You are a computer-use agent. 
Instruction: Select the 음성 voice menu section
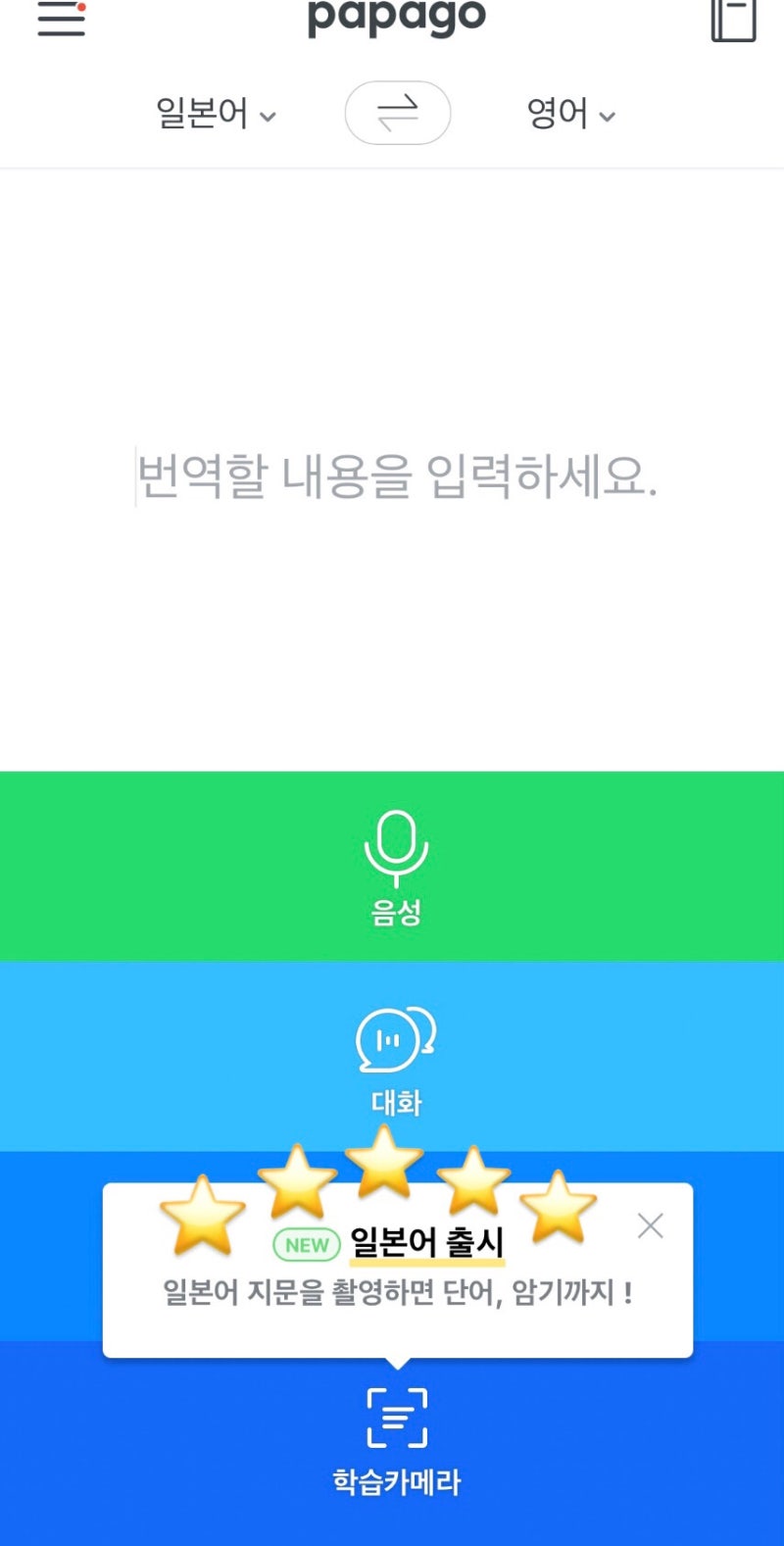pos(396,866)
